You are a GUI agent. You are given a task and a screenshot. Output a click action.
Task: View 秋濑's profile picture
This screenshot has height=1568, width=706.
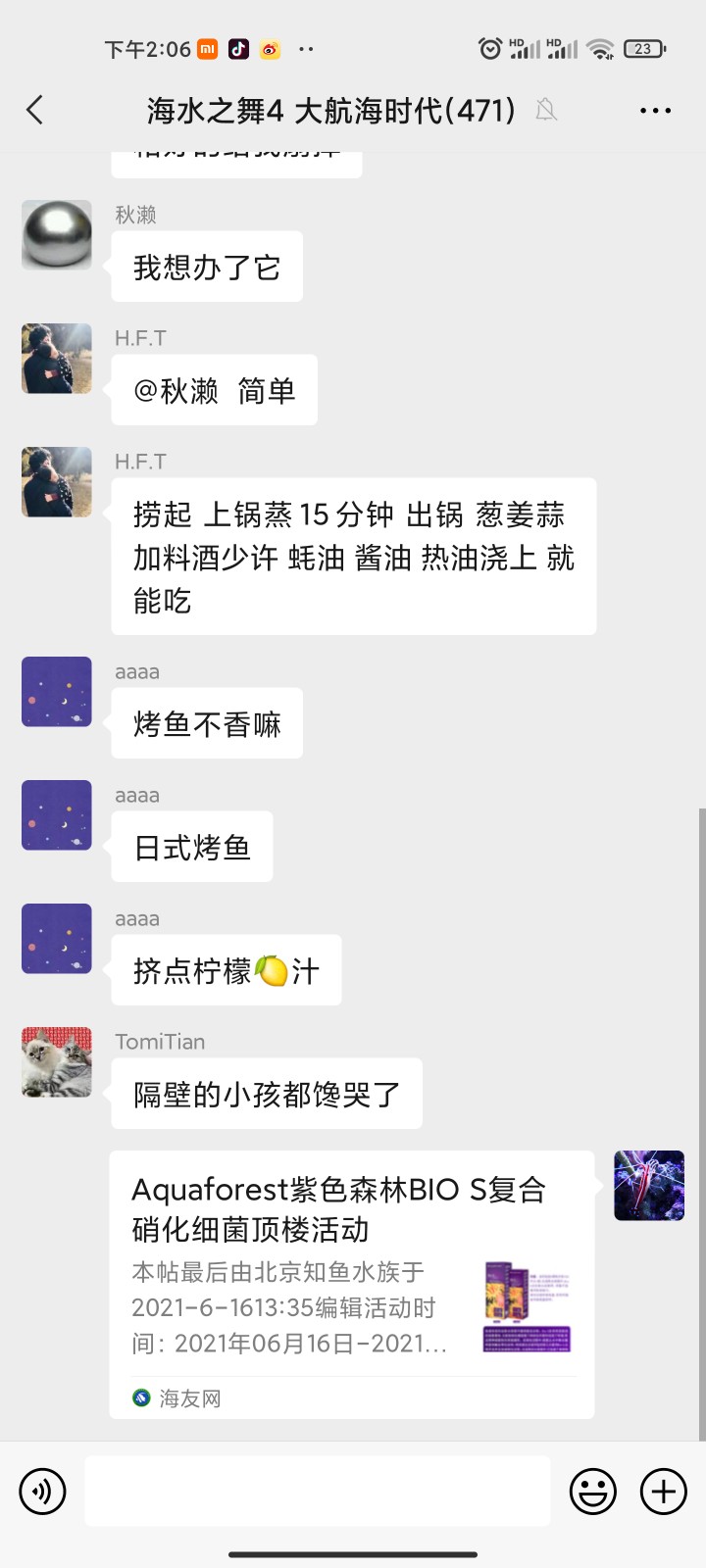[x=57, y=235]
